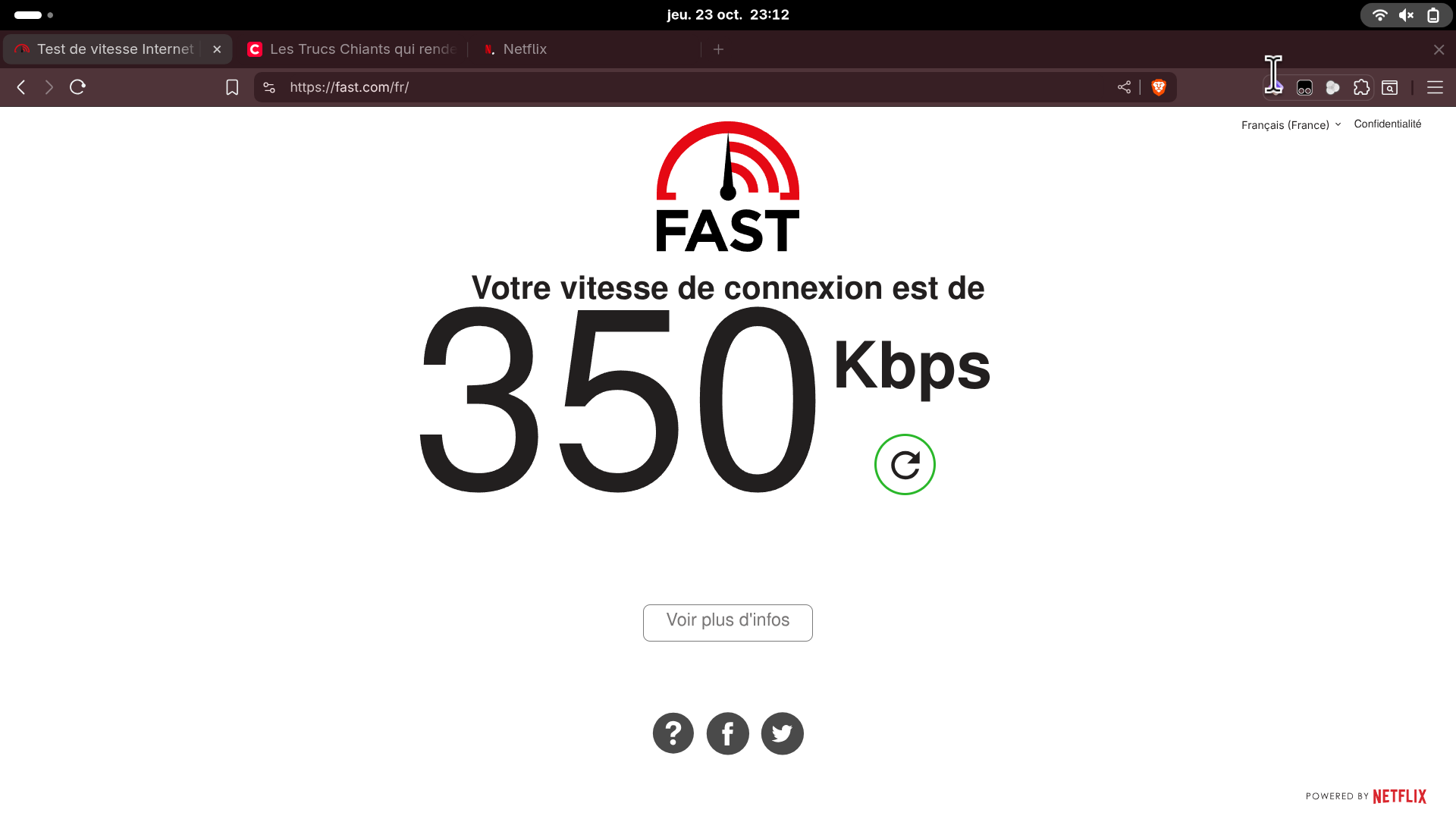
Task: Open the help question mark icon
Action: click(x=673, y=733)
